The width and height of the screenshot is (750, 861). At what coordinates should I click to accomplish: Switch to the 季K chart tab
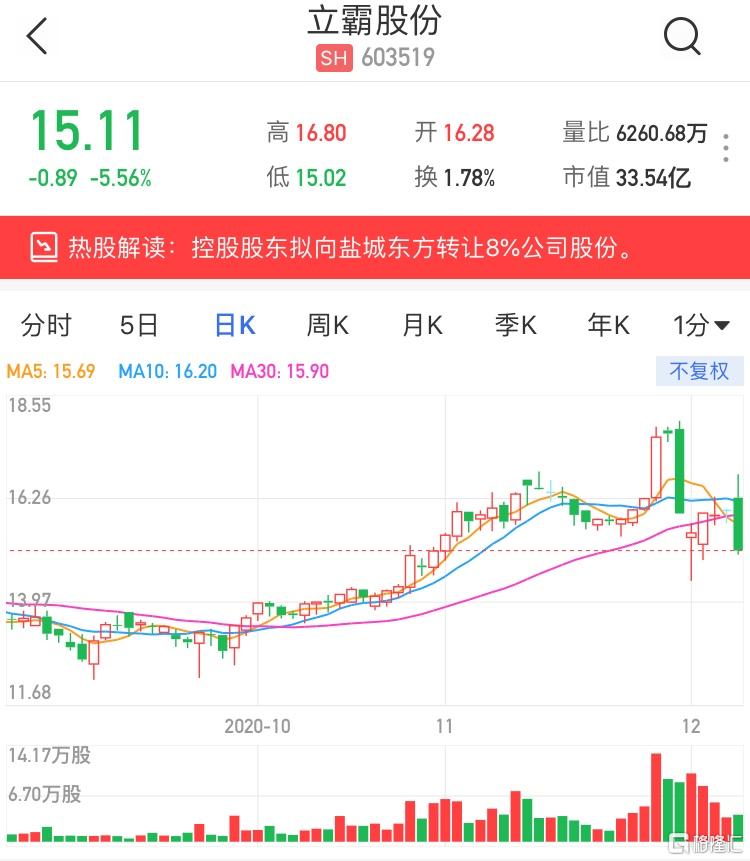point(516,325)
